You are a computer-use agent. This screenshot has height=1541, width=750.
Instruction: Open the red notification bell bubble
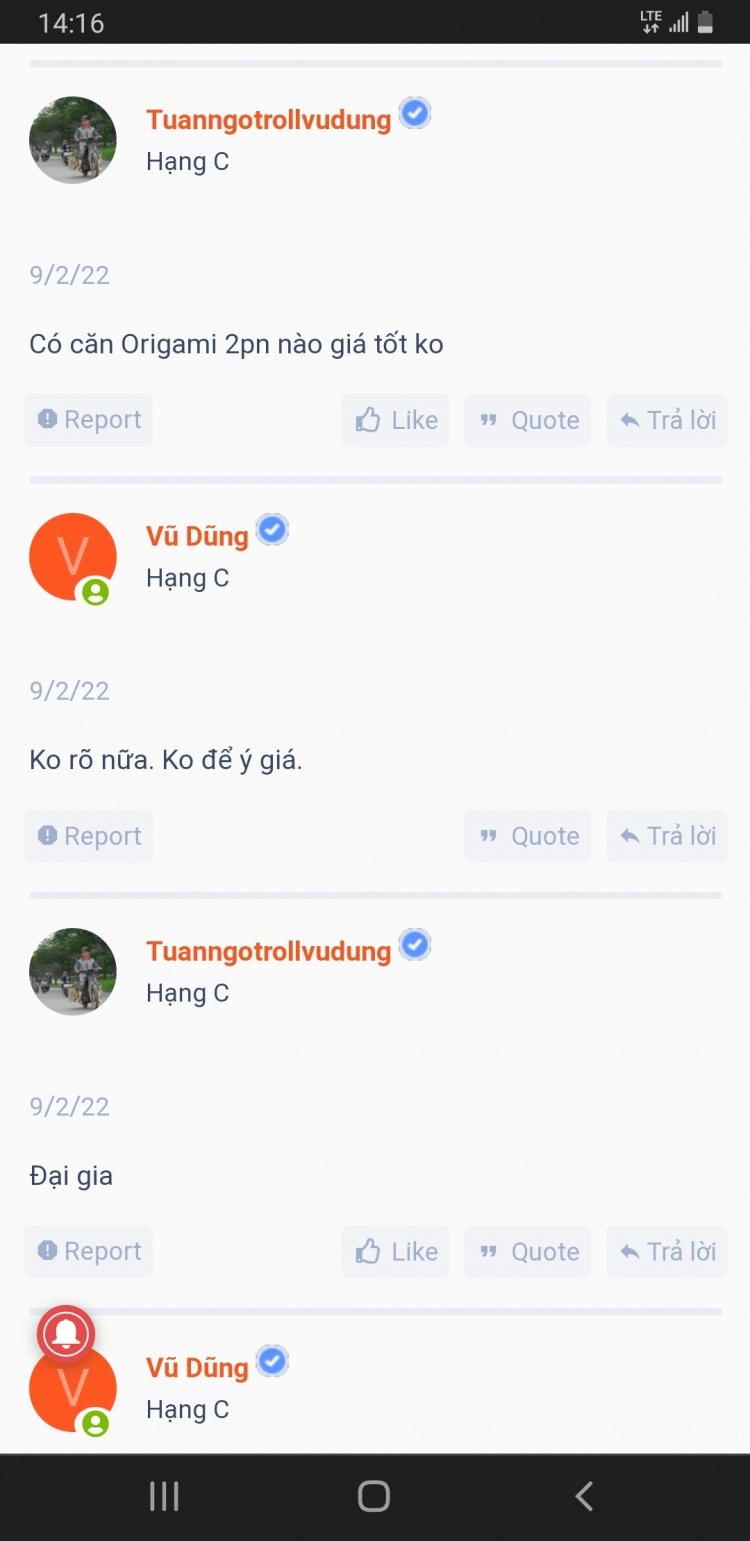[x=66, y=1333]
